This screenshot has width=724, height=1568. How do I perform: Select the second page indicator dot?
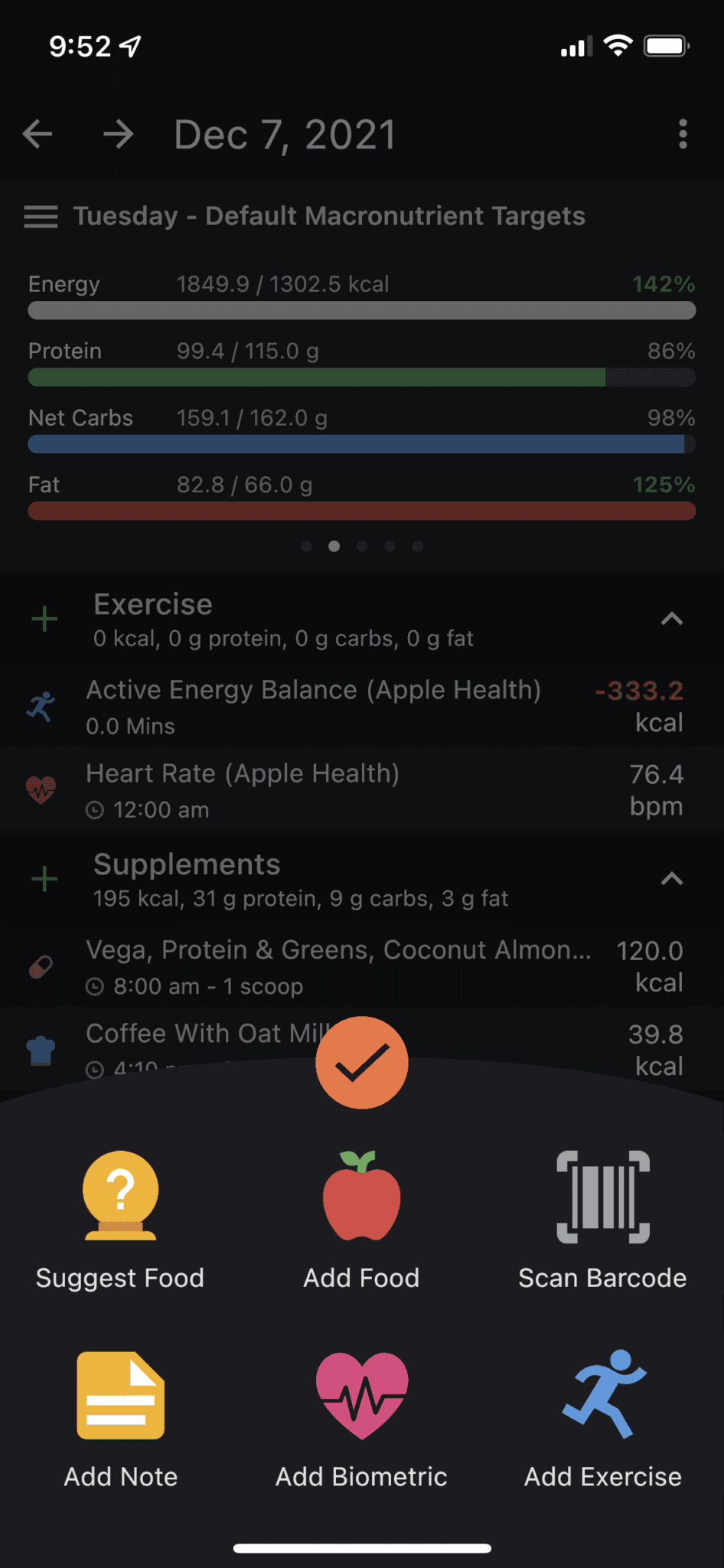click(x=334, y=547)
